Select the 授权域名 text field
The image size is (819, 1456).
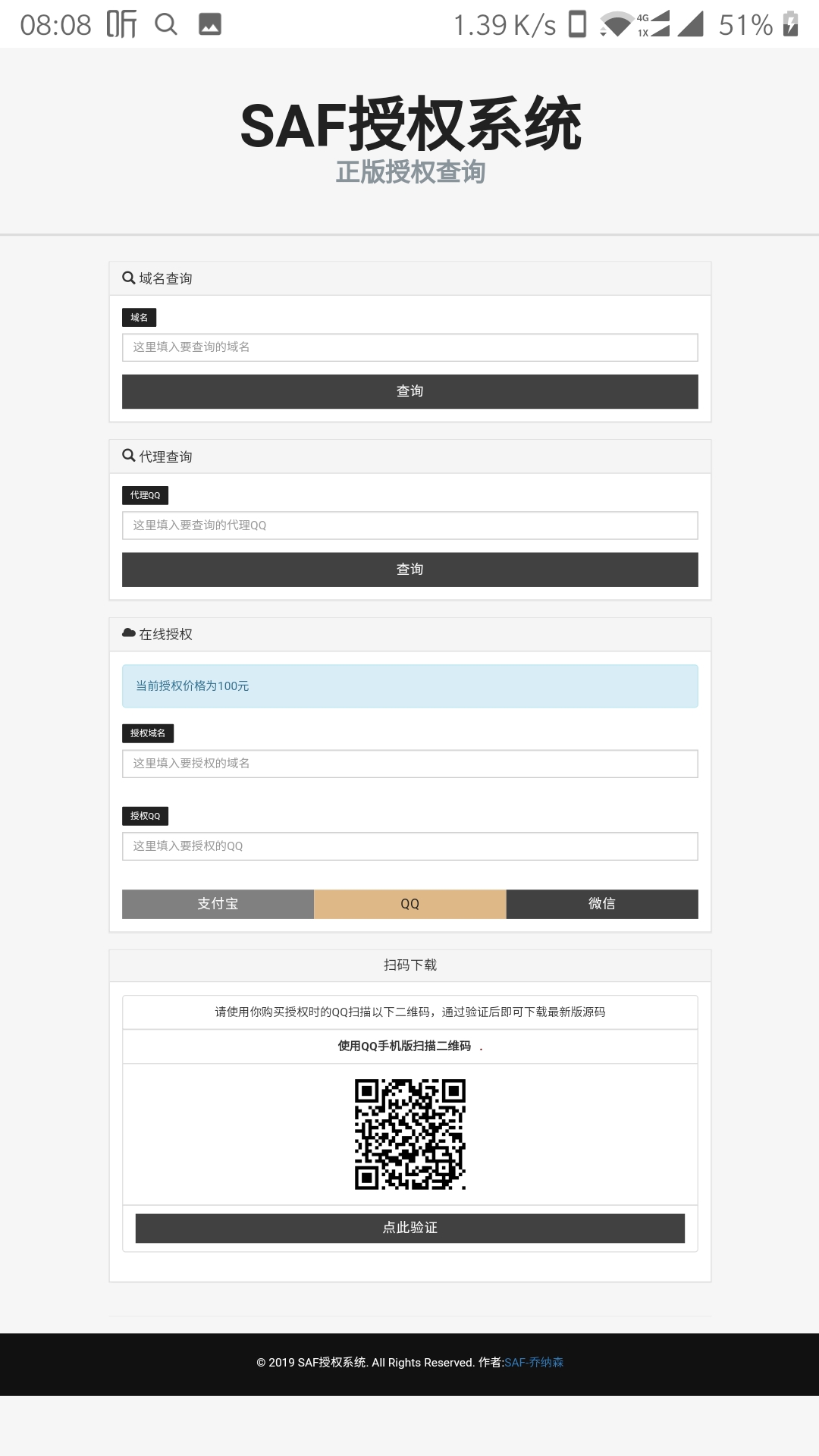click(x=409, y=764)
